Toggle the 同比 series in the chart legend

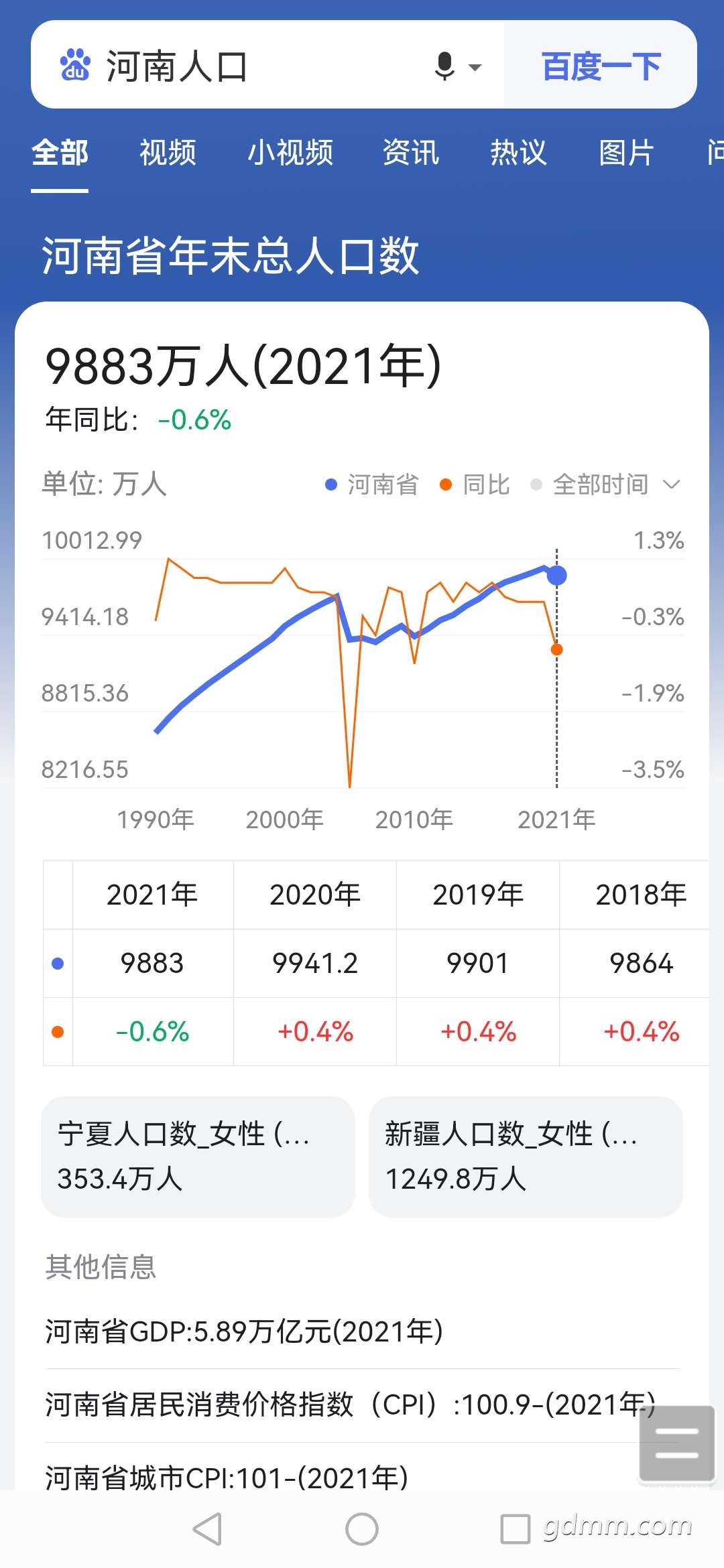[x=475, y=484]
